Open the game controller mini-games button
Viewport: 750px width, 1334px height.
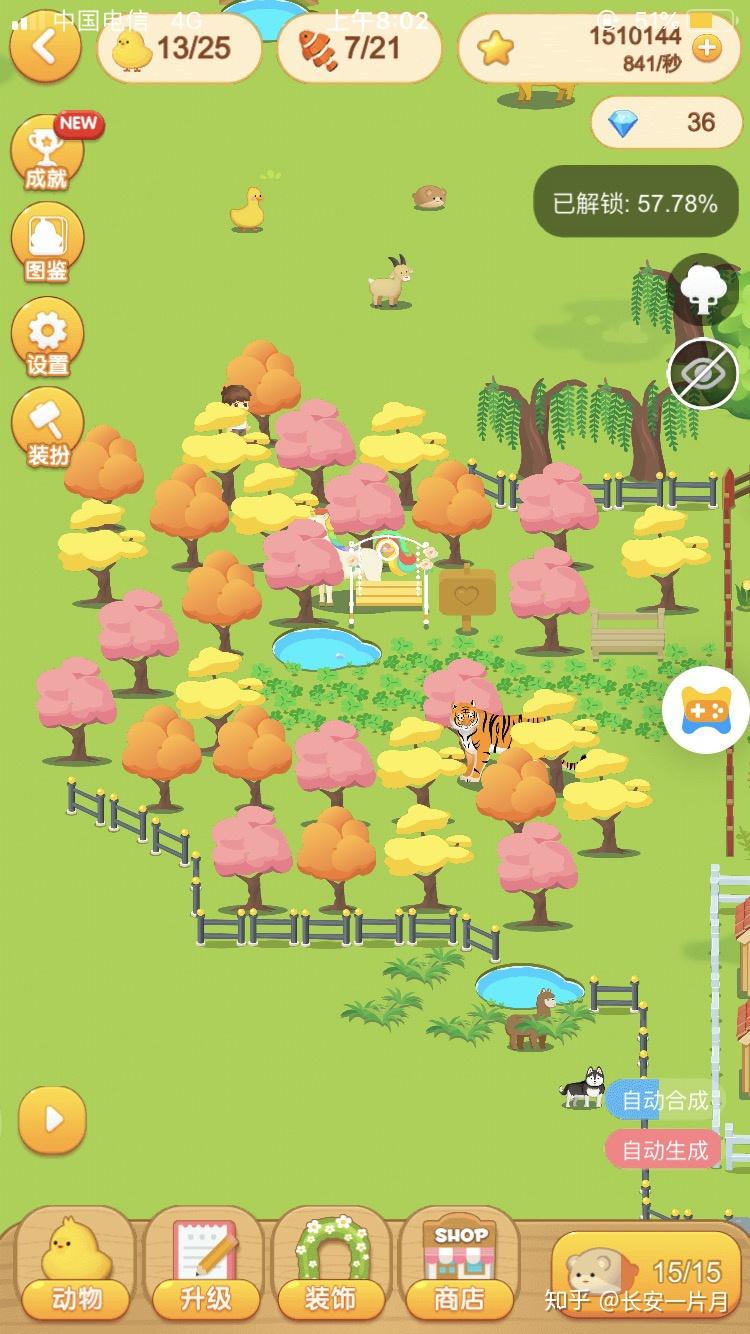(707, 709)
